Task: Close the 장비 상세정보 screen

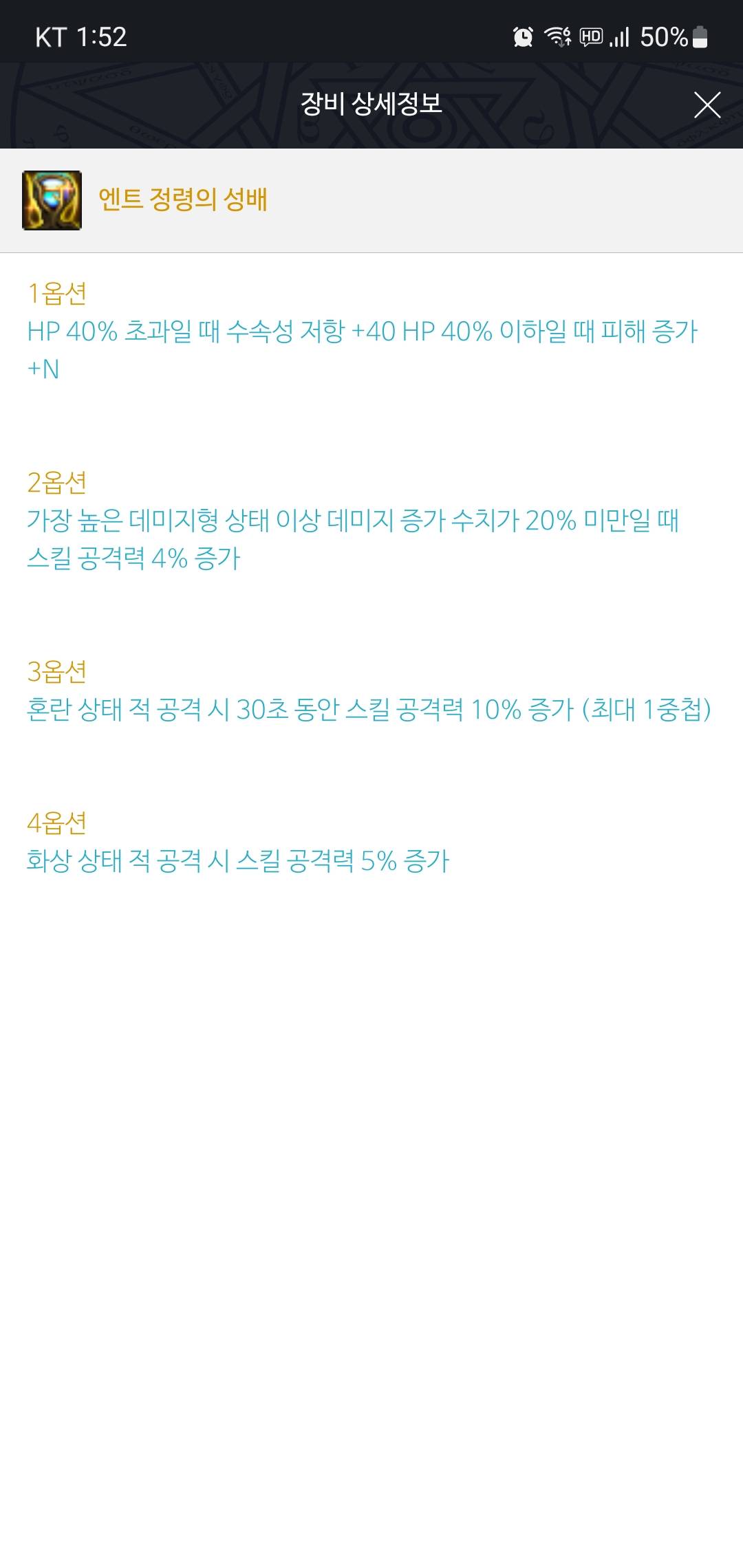Action: (707, 105)
